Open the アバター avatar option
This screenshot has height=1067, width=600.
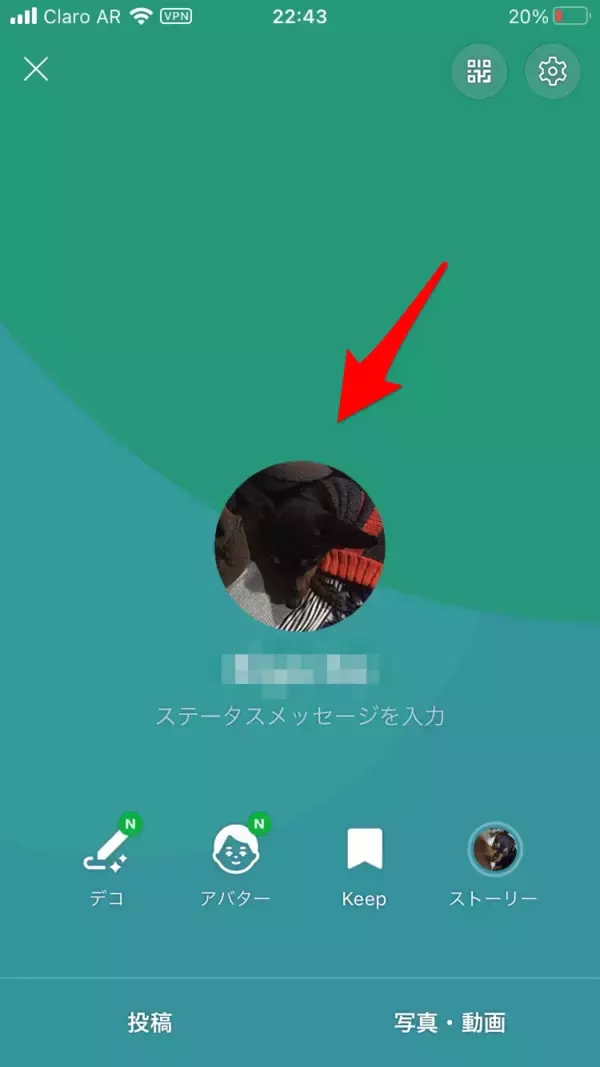click(236, 862)
